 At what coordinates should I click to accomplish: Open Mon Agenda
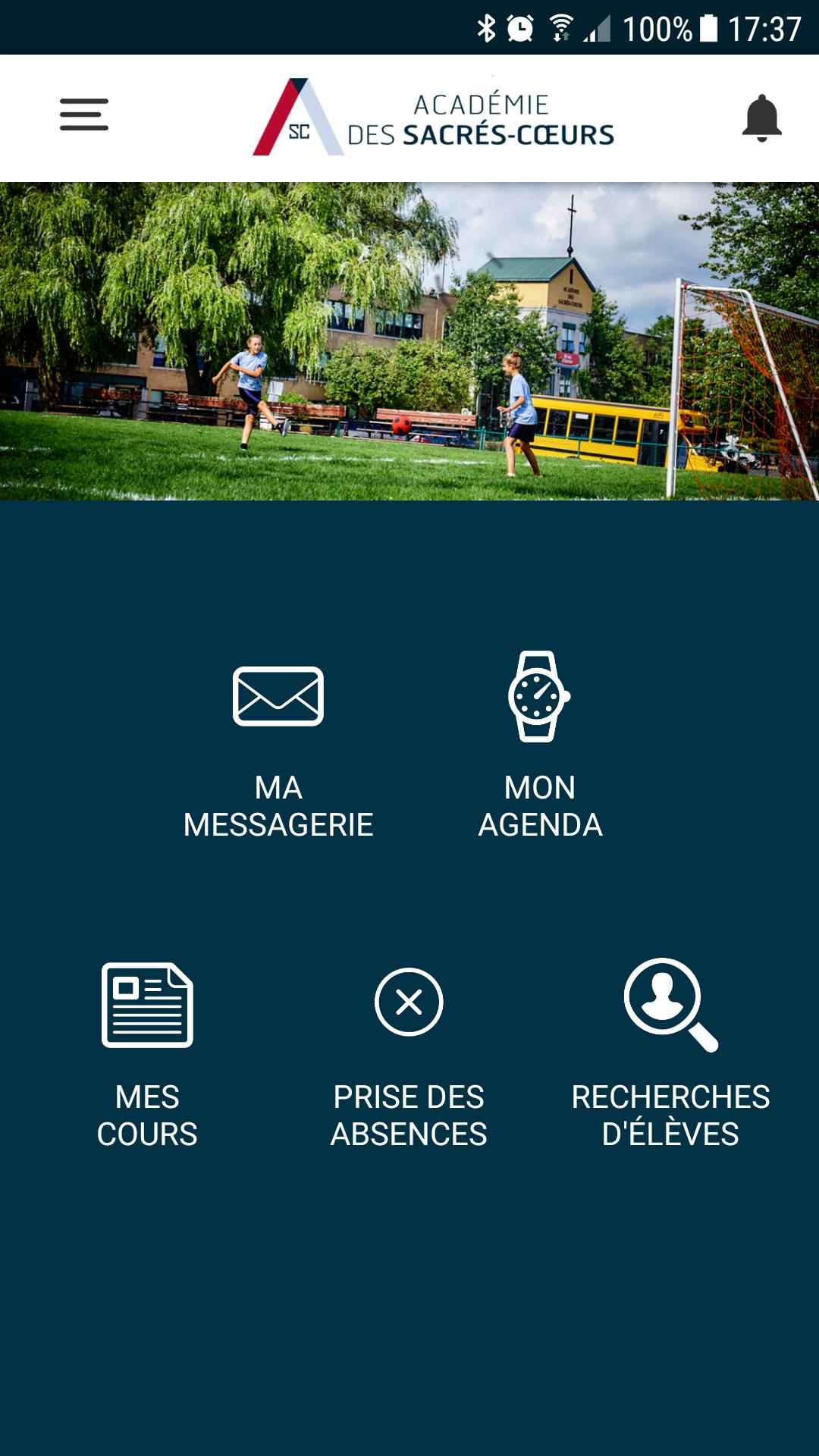pos(540,747)
